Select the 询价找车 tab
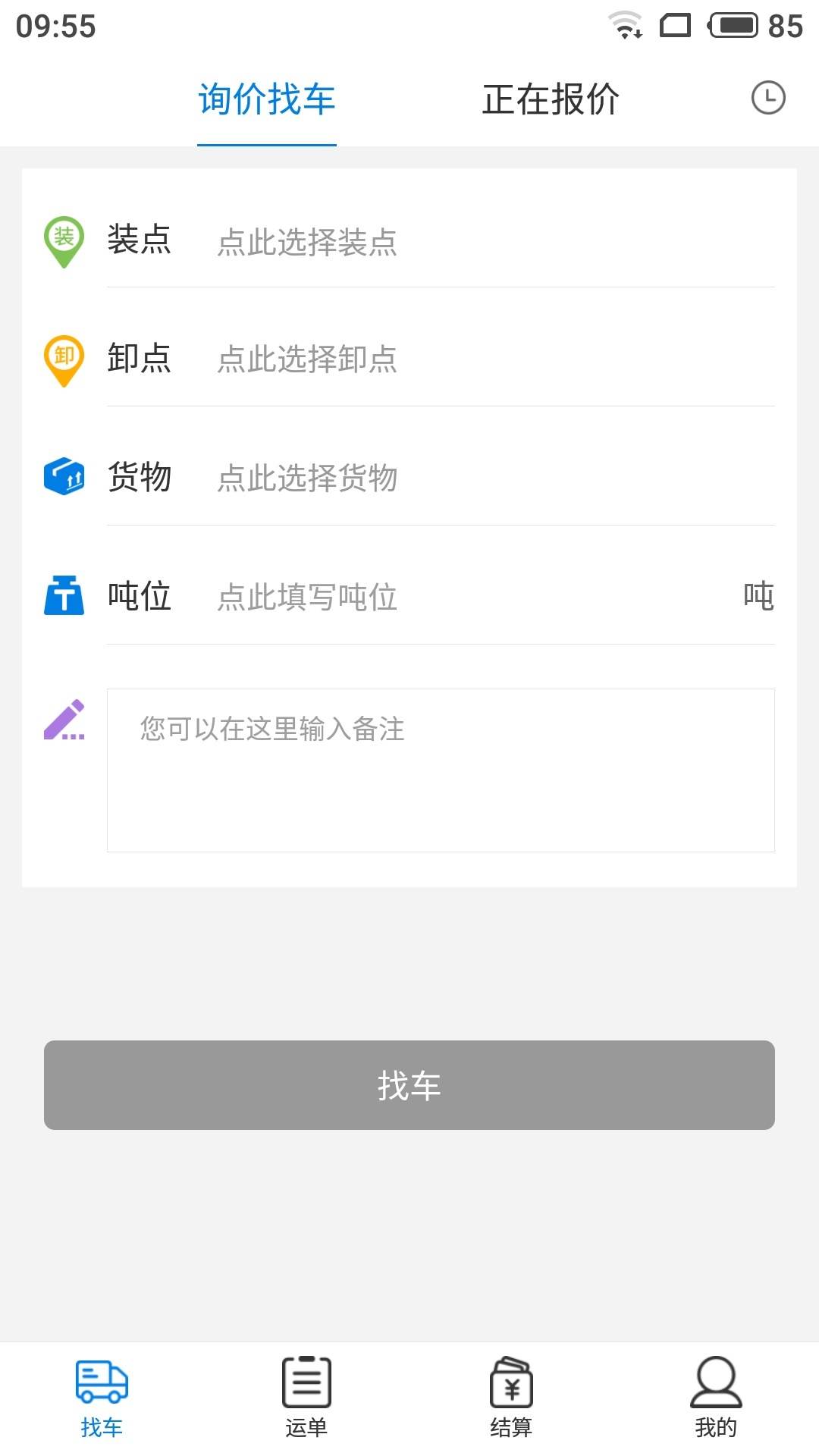819x1456 pixels. pos(266,99)
